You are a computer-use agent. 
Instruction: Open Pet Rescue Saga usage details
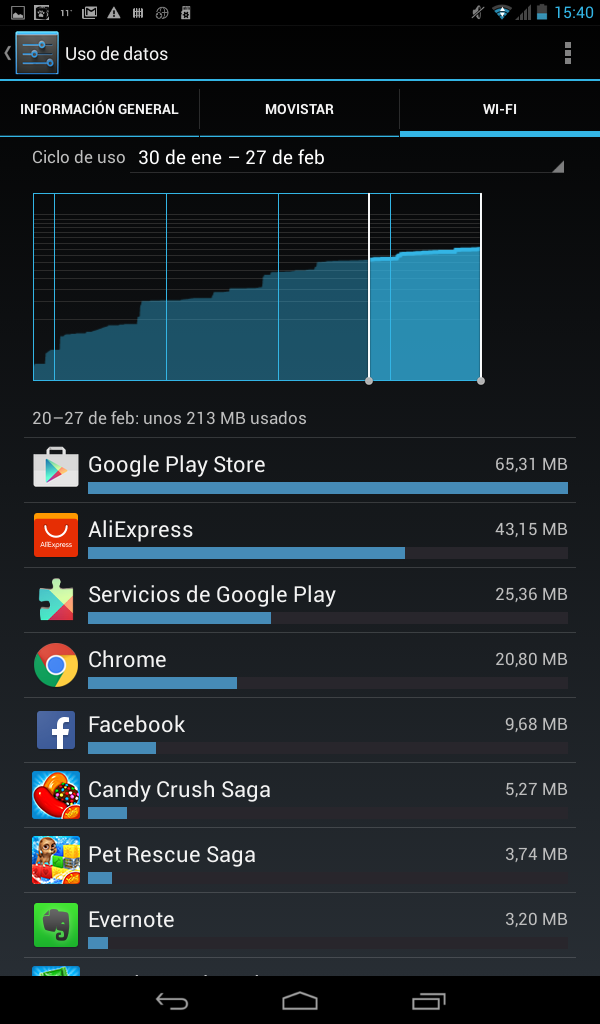coord(300,860)
